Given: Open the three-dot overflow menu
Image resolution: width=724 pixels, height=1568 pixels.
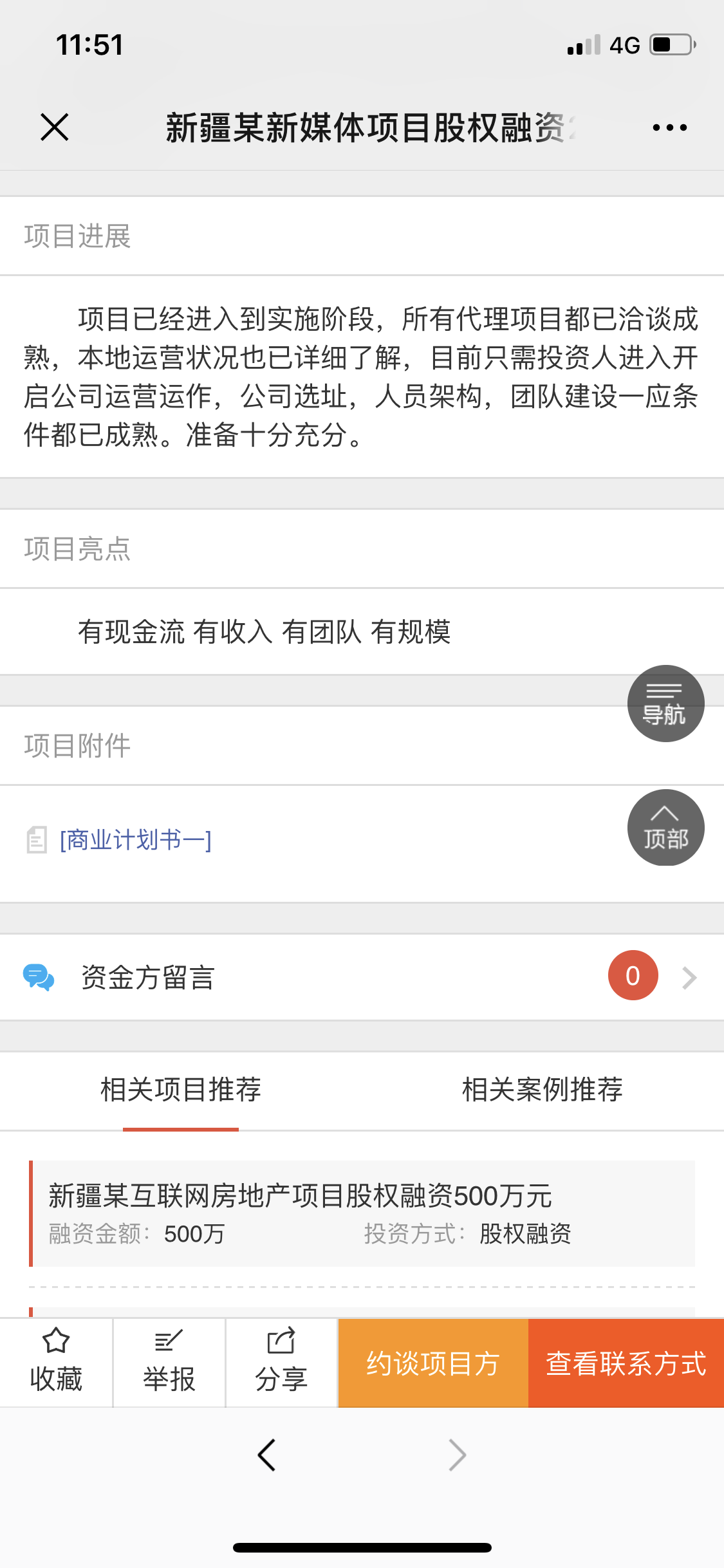Looking at the screenshot, I should click(669, 127).
